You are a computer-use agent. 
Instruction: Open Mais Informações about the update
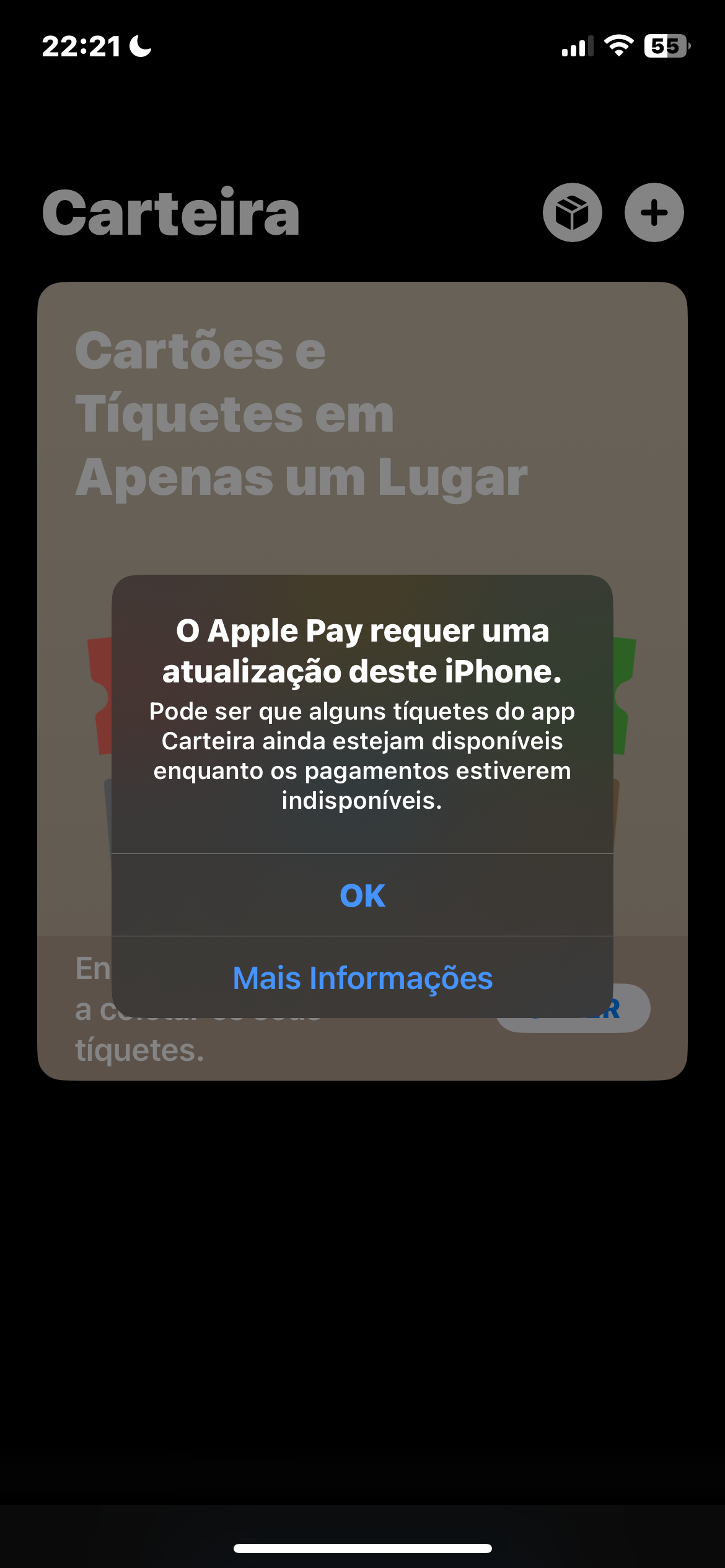pos(362,978)
